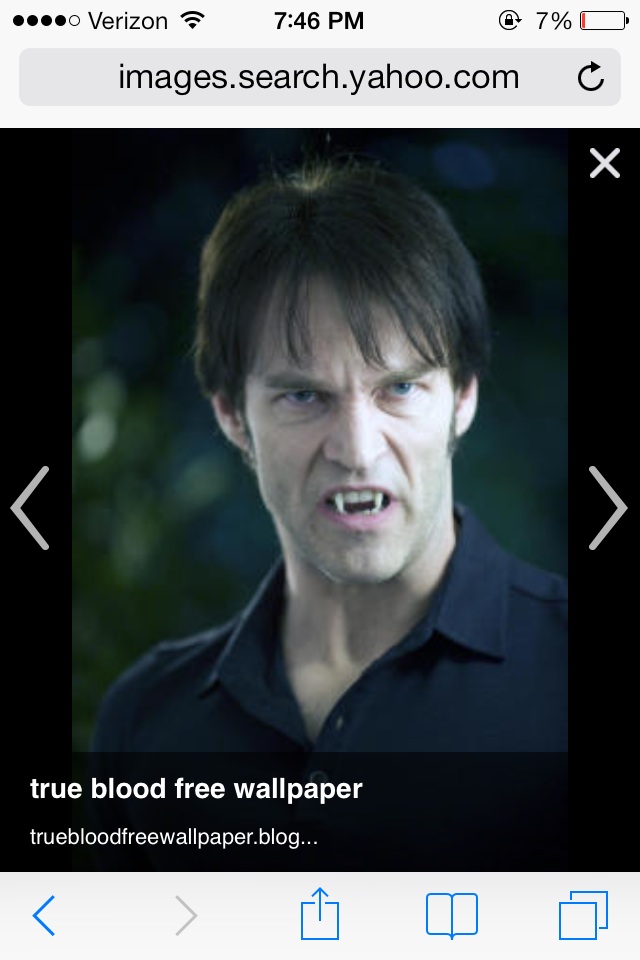View open Safari tabs

(x=583, y=915)
